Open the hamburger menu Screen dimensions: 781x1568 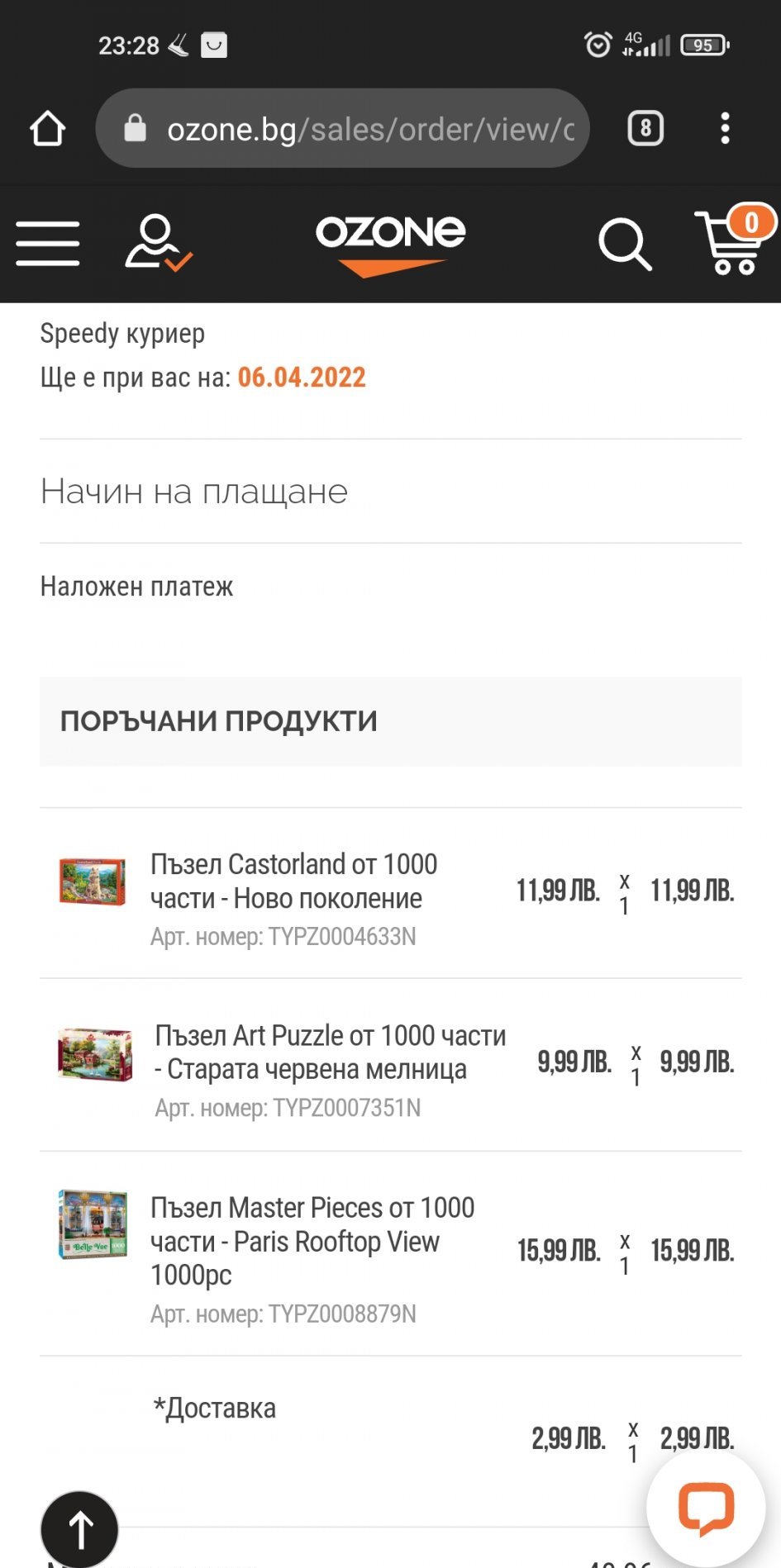pyautogui.click(x=48, y=243)
